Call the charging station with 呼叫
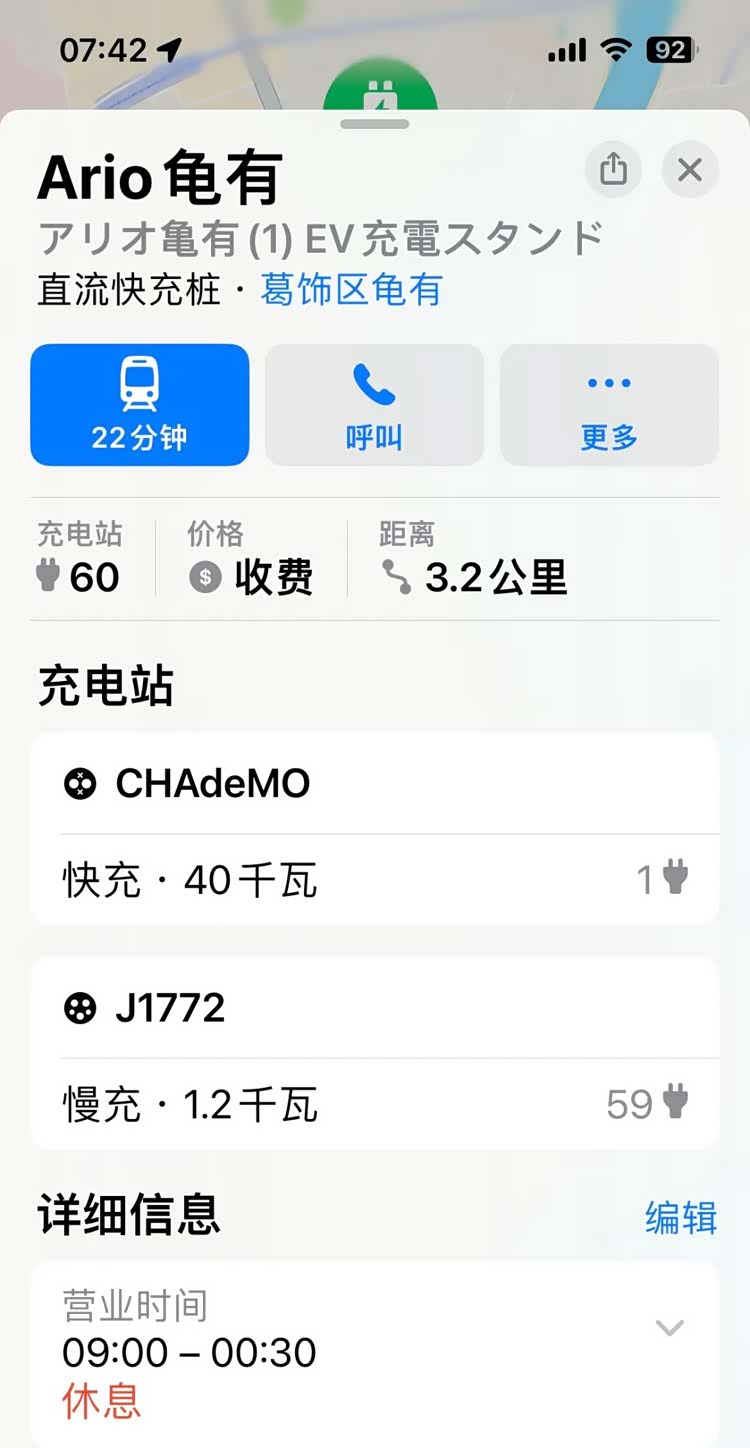 [x=374, y=405]
